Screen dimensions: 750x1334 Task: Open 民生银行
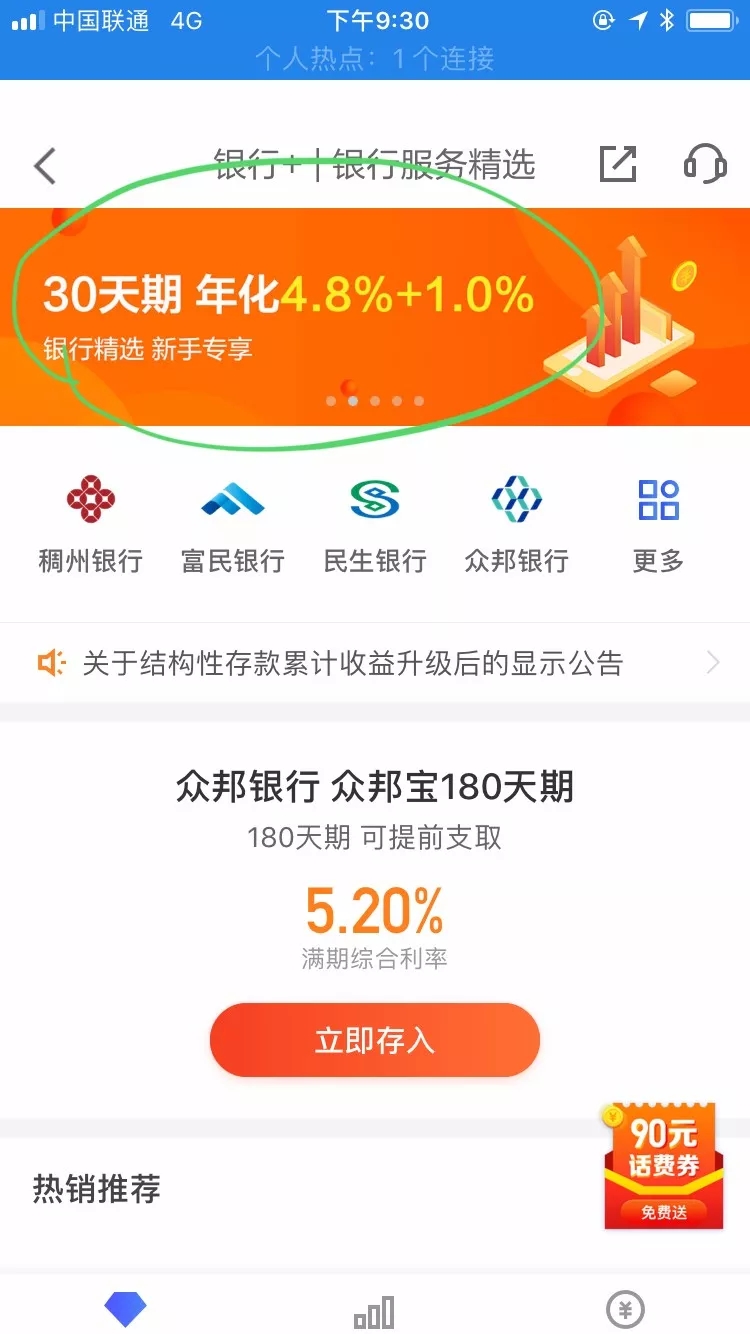coord(375,525)
